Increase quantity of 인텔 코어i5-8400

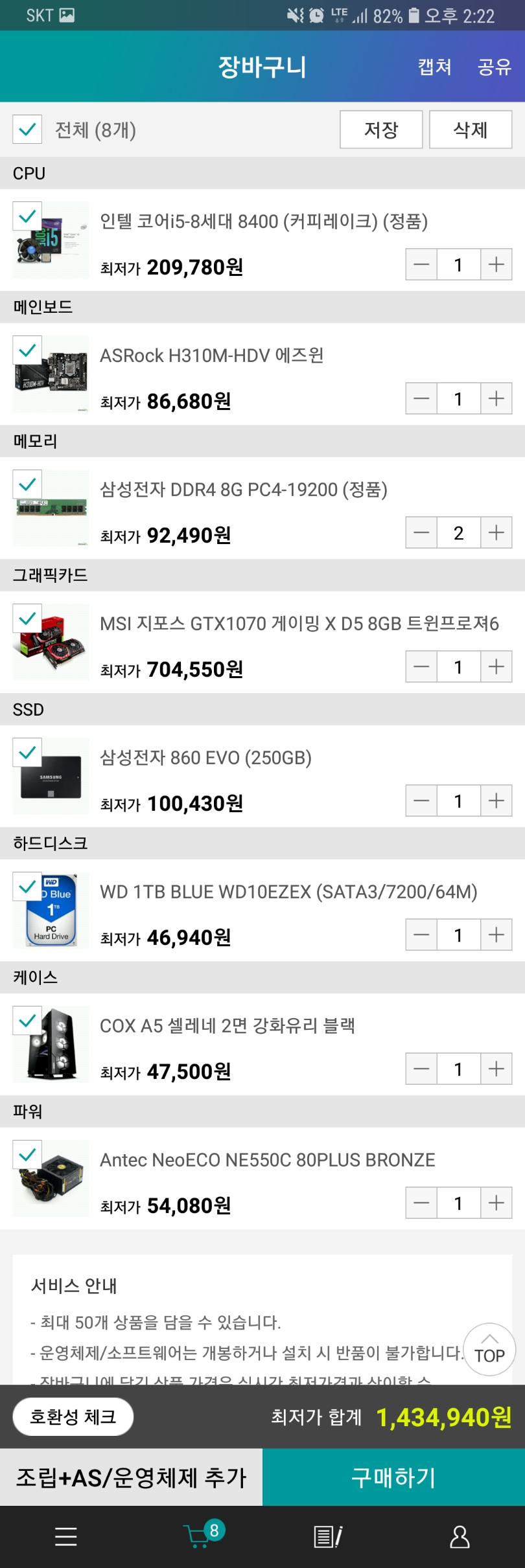tap(496, 264)
